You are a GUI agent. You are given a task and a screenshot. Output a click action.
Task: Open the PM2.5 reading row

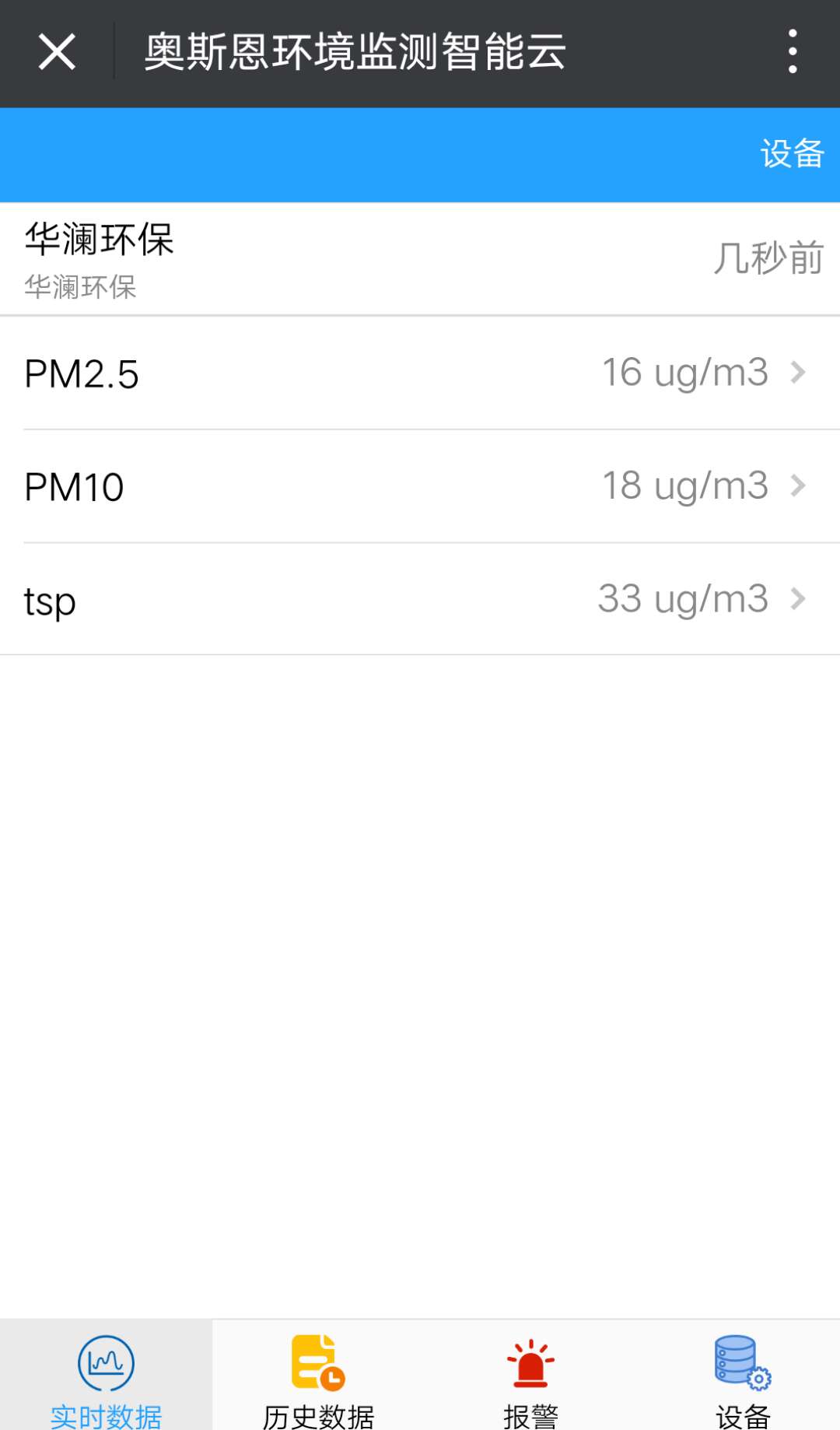coord(420,373)
